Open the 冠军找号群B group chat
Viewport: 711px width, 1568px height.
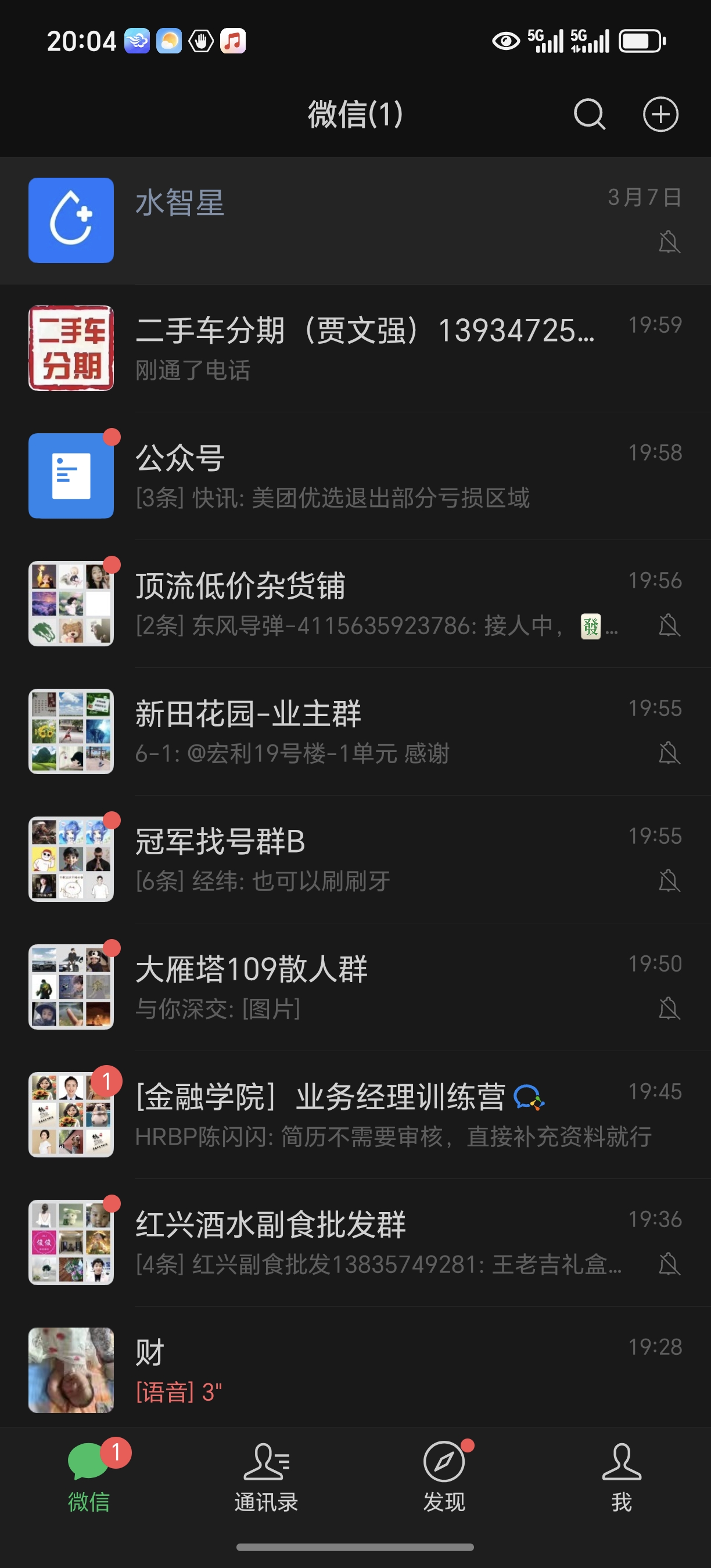(355, 859)
